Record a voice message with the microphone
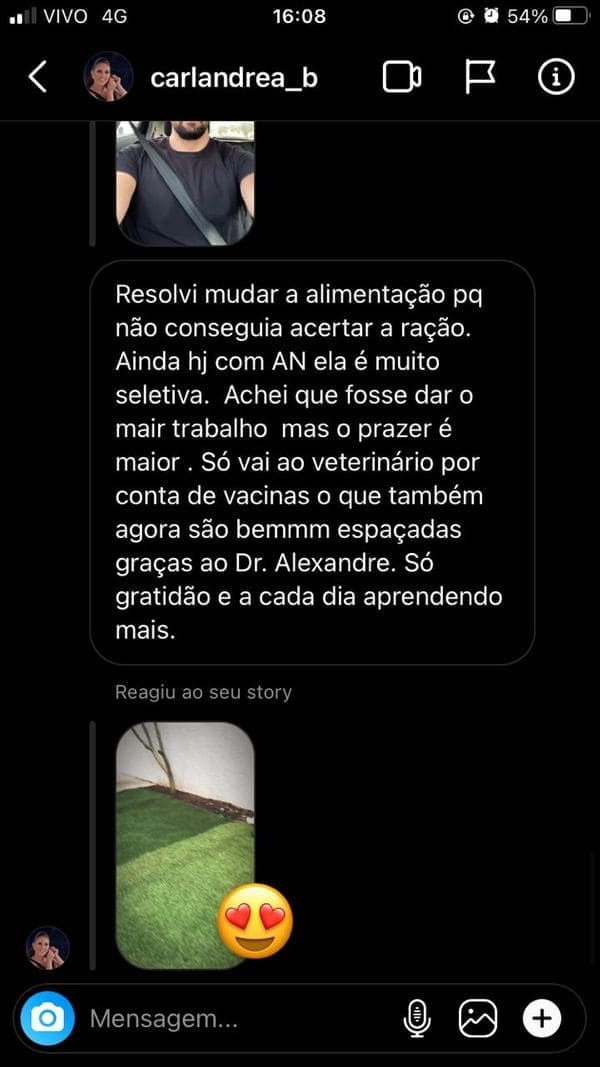 pos(415,1019)
